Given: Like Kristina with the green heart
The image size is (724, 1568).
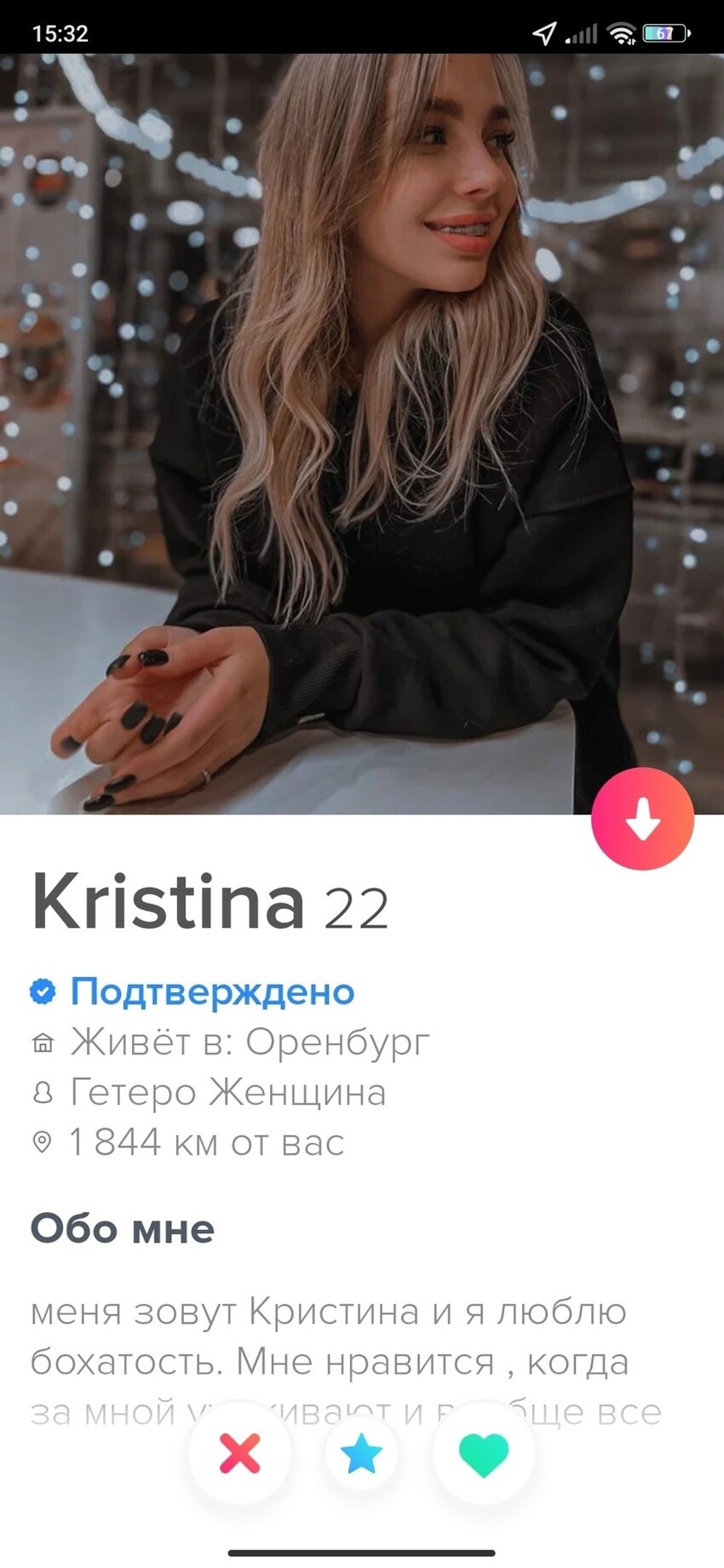Looking at the screenshot, I should 483,1454.
